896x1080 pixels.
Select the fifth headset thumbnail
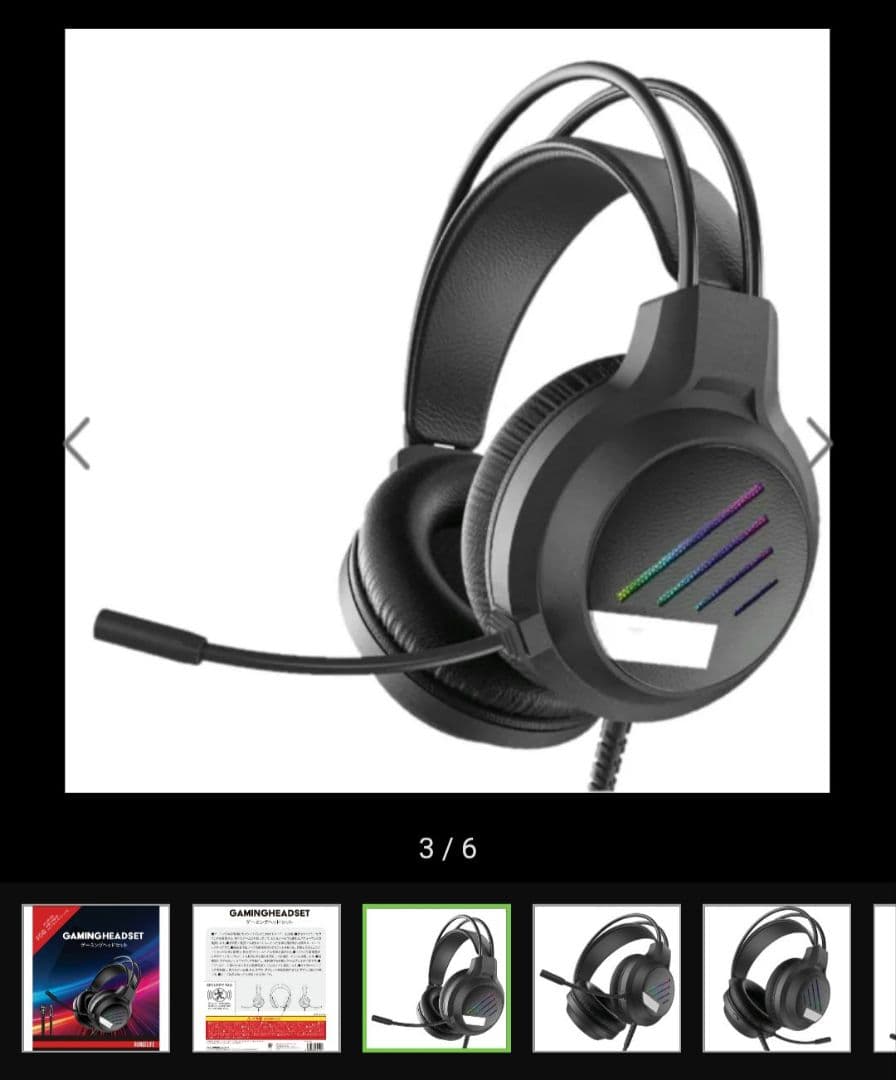(776, 978)
